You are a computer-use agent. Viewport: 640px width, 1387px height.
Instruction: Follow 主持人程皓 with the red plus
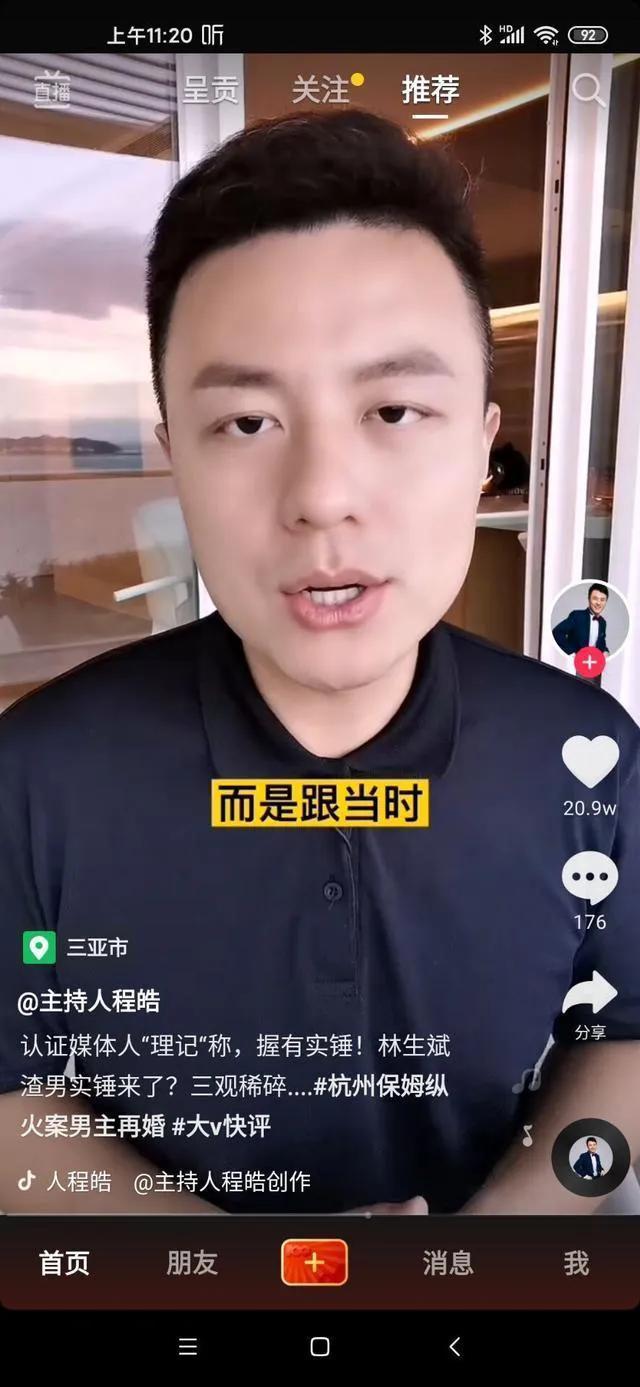click(x=590, y=662)
